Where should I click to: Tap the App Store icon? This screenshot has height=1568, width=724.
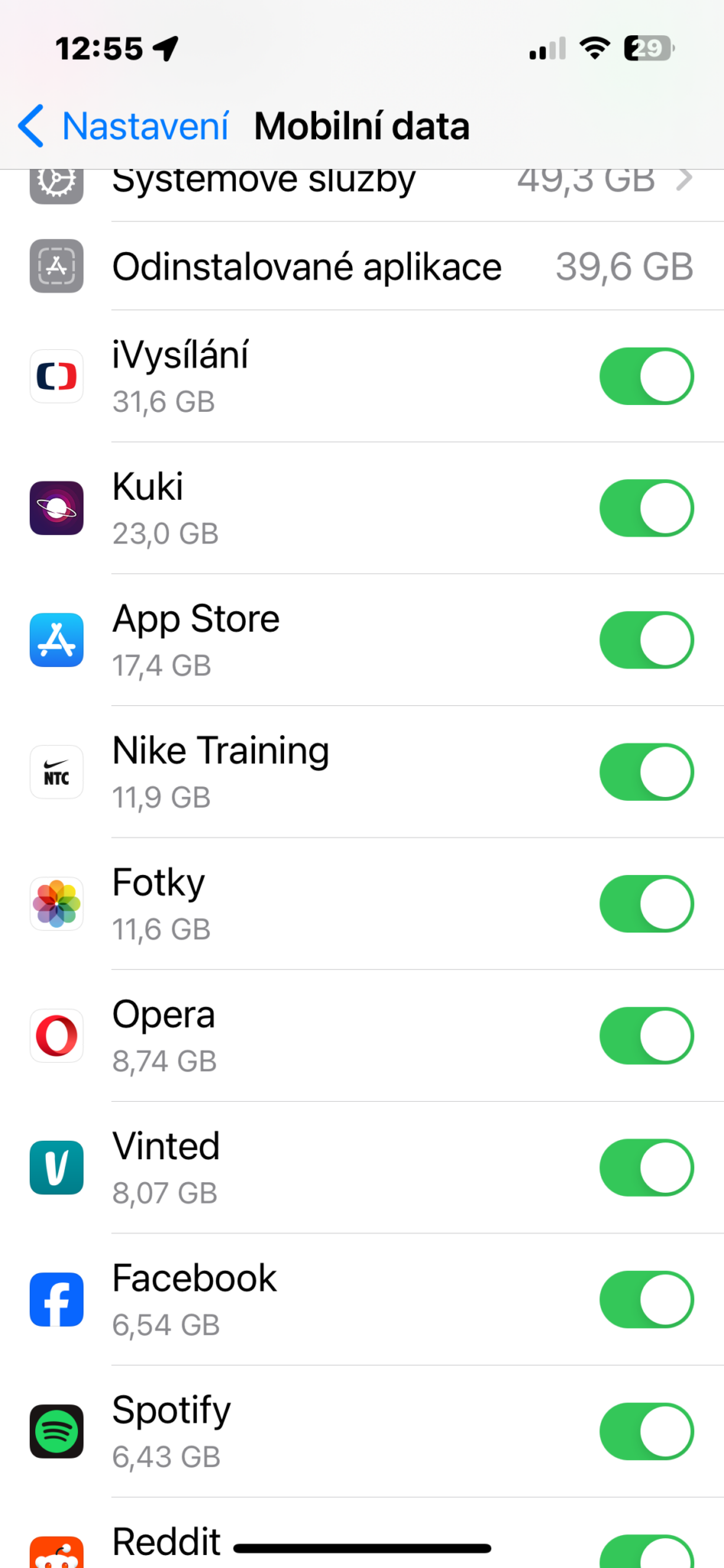point(56,640)
